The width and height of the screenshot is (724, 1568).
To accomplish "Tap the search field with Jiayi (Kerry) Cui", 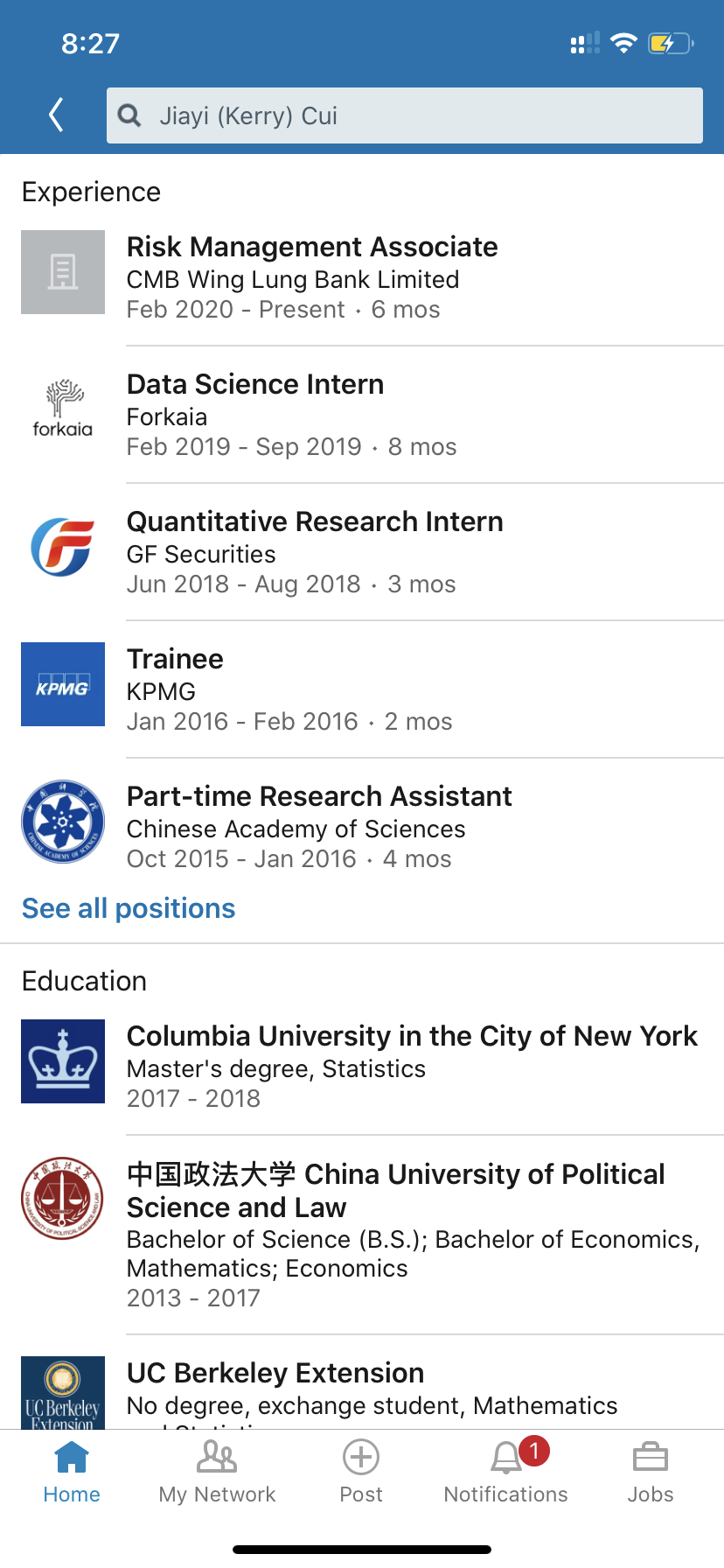I will 404,115.
